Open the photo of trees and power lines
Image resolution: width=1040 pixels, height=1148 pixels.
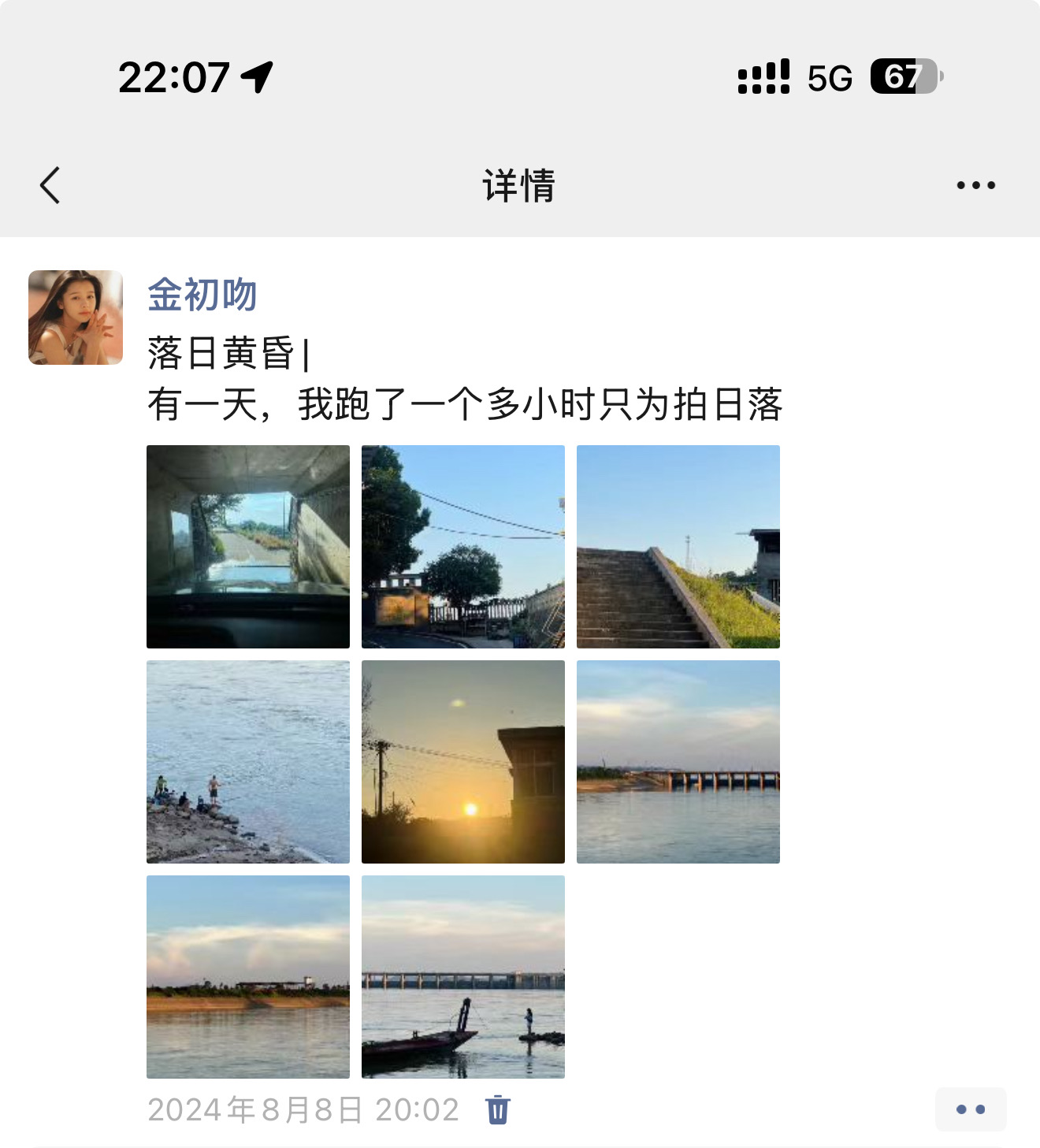tap(463, 547)
